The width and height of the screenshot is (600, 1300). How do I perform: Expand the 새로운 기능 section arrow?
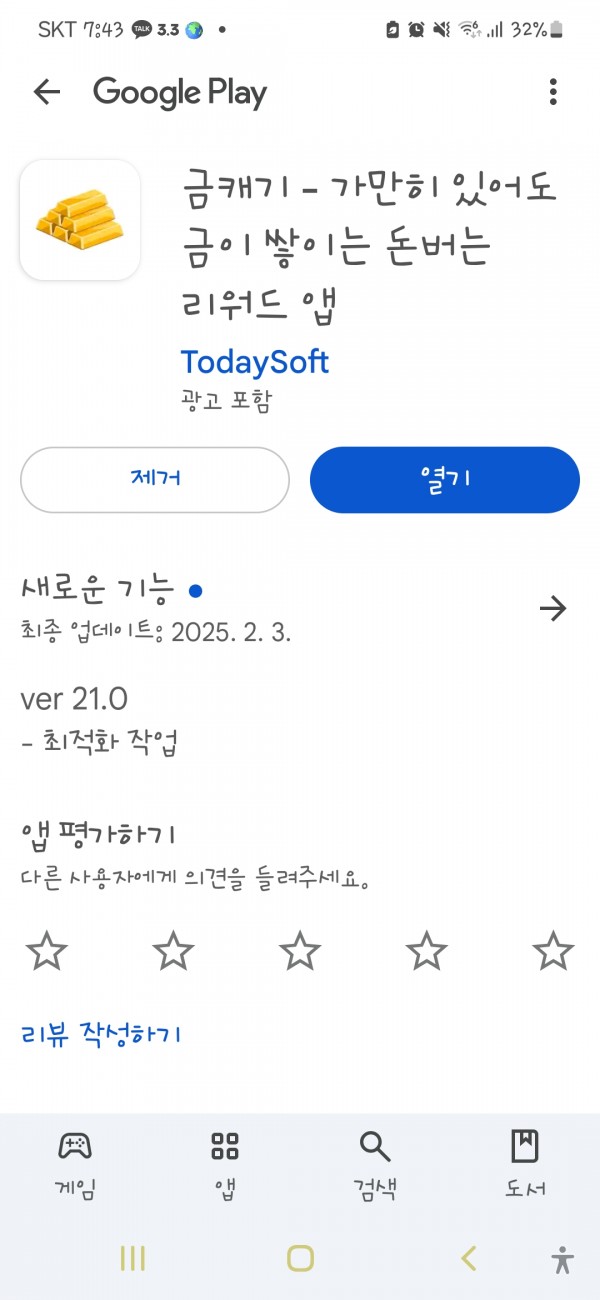(x=553, y=608)
